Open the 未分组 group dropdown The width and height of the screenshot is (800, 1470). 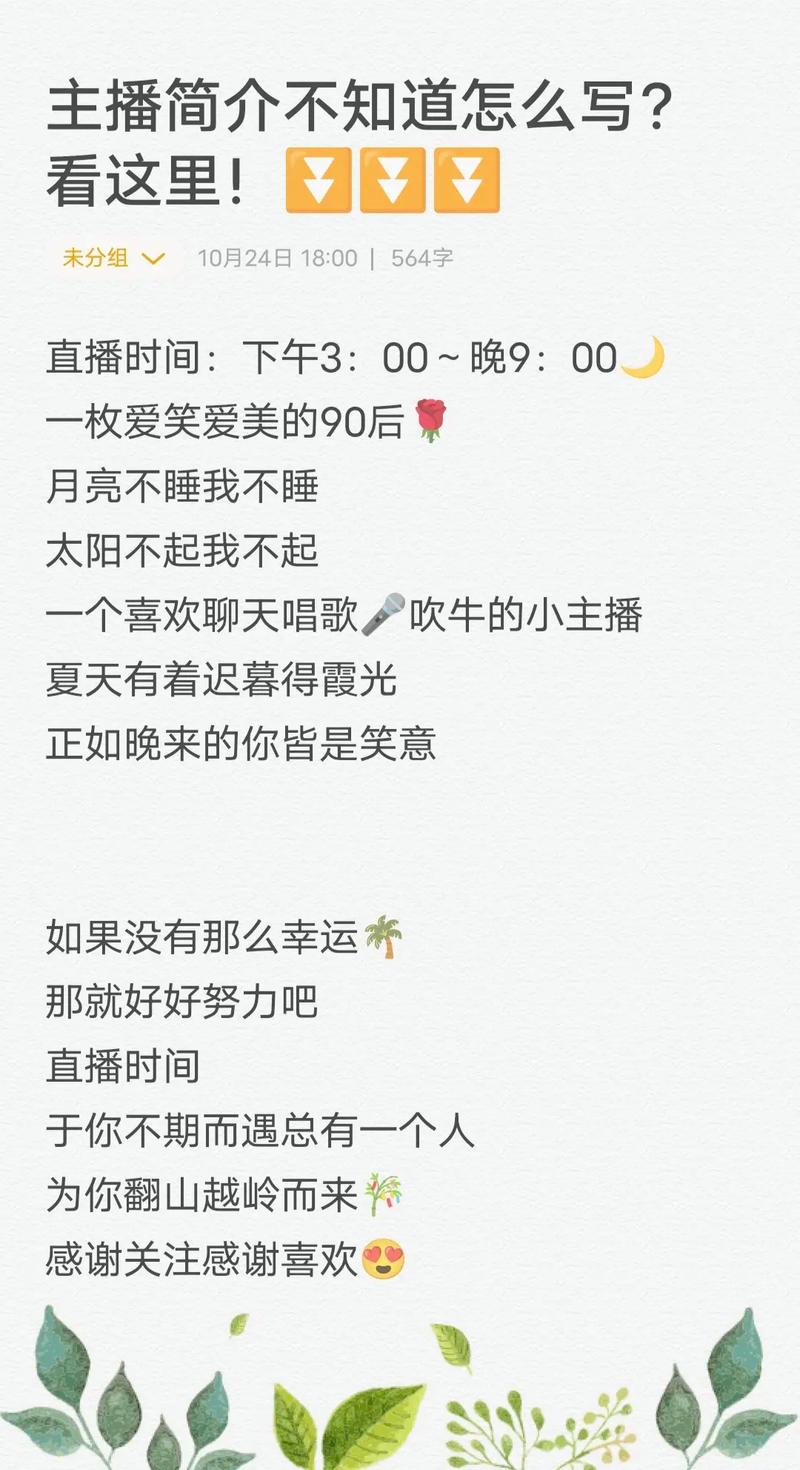pos(112,258)
